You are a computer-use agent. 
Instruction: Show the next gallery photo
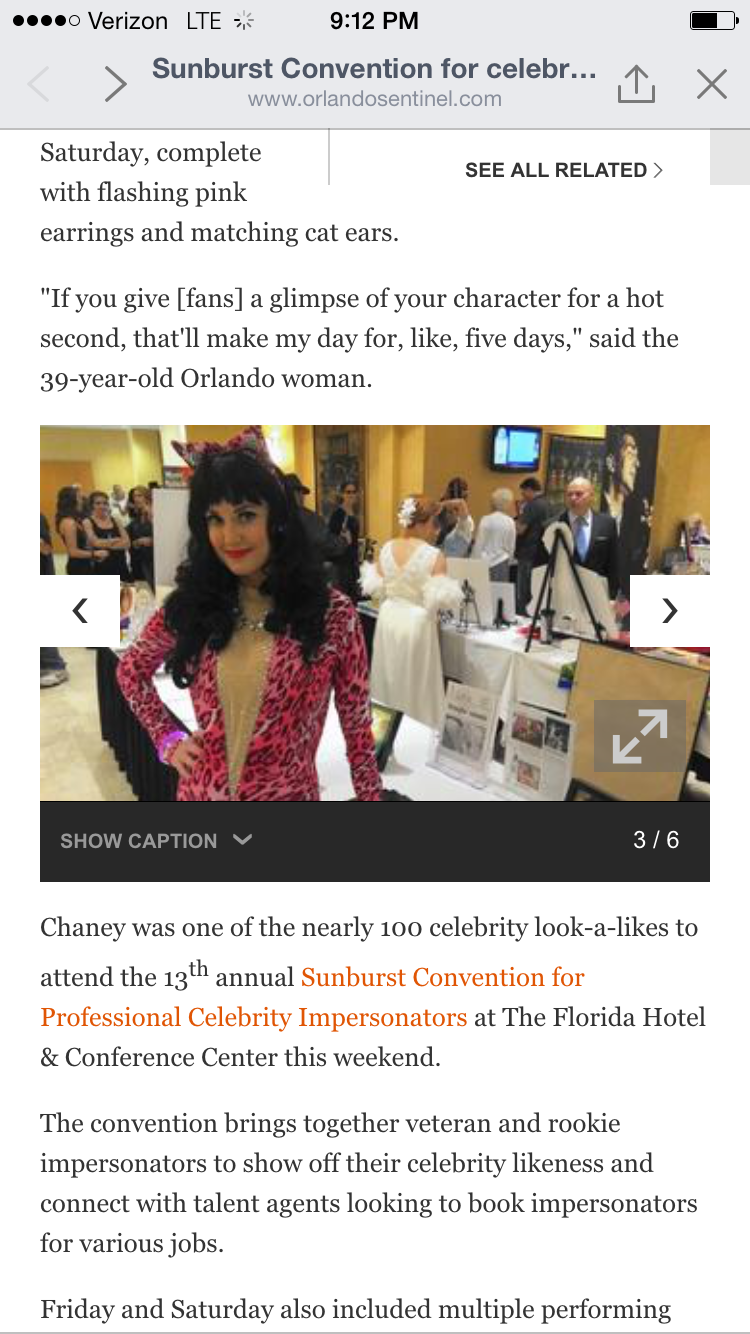click(669, 611)
